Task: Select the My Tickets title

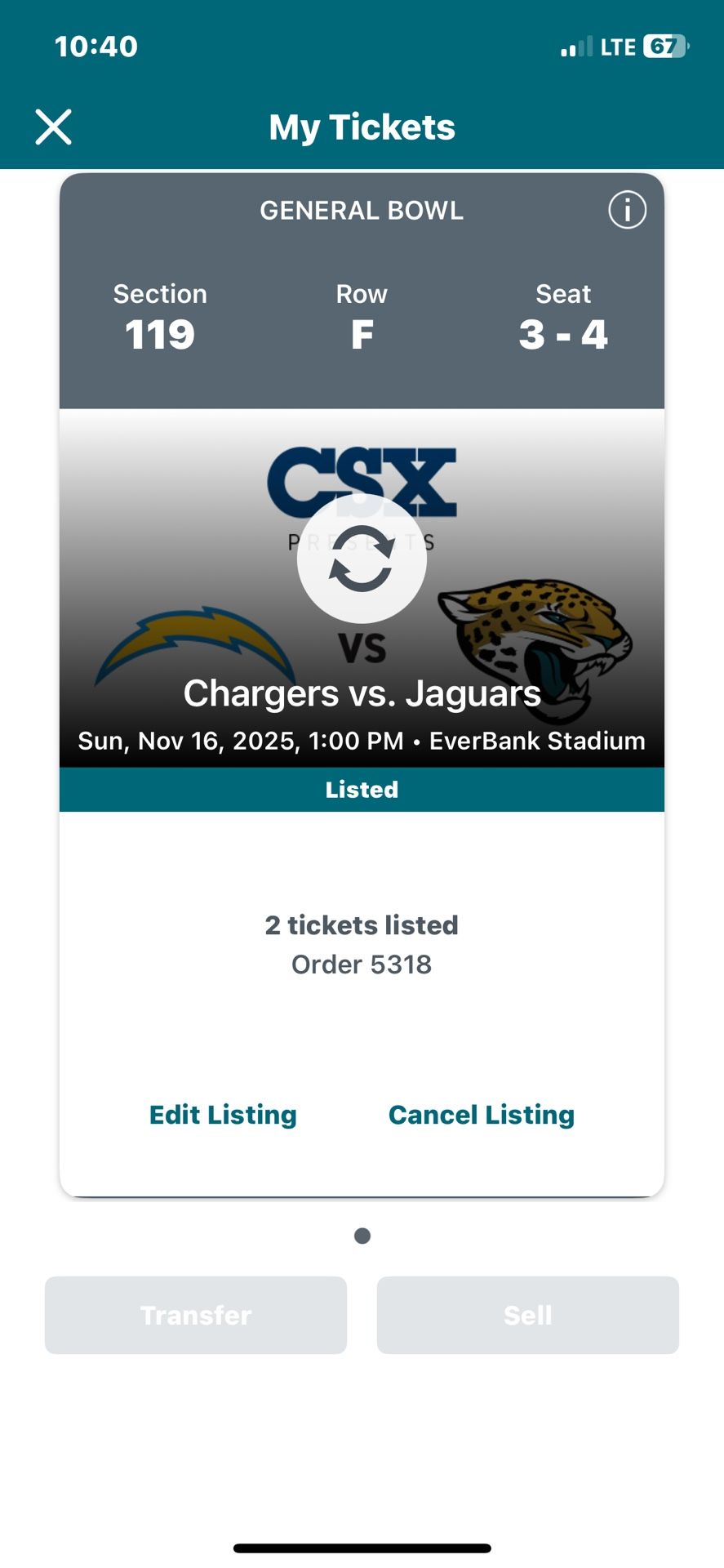Action: 362,127
